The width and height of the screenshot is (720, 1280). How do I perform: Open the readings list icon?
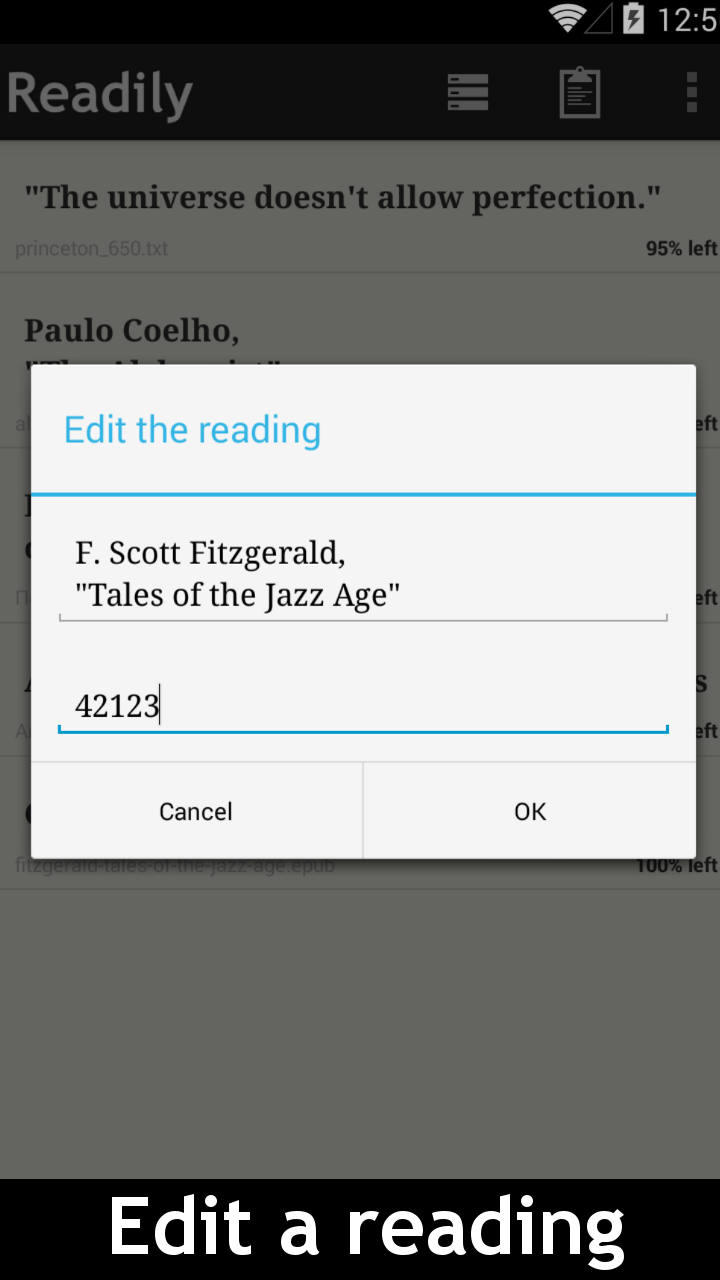[x=467, y=92]
